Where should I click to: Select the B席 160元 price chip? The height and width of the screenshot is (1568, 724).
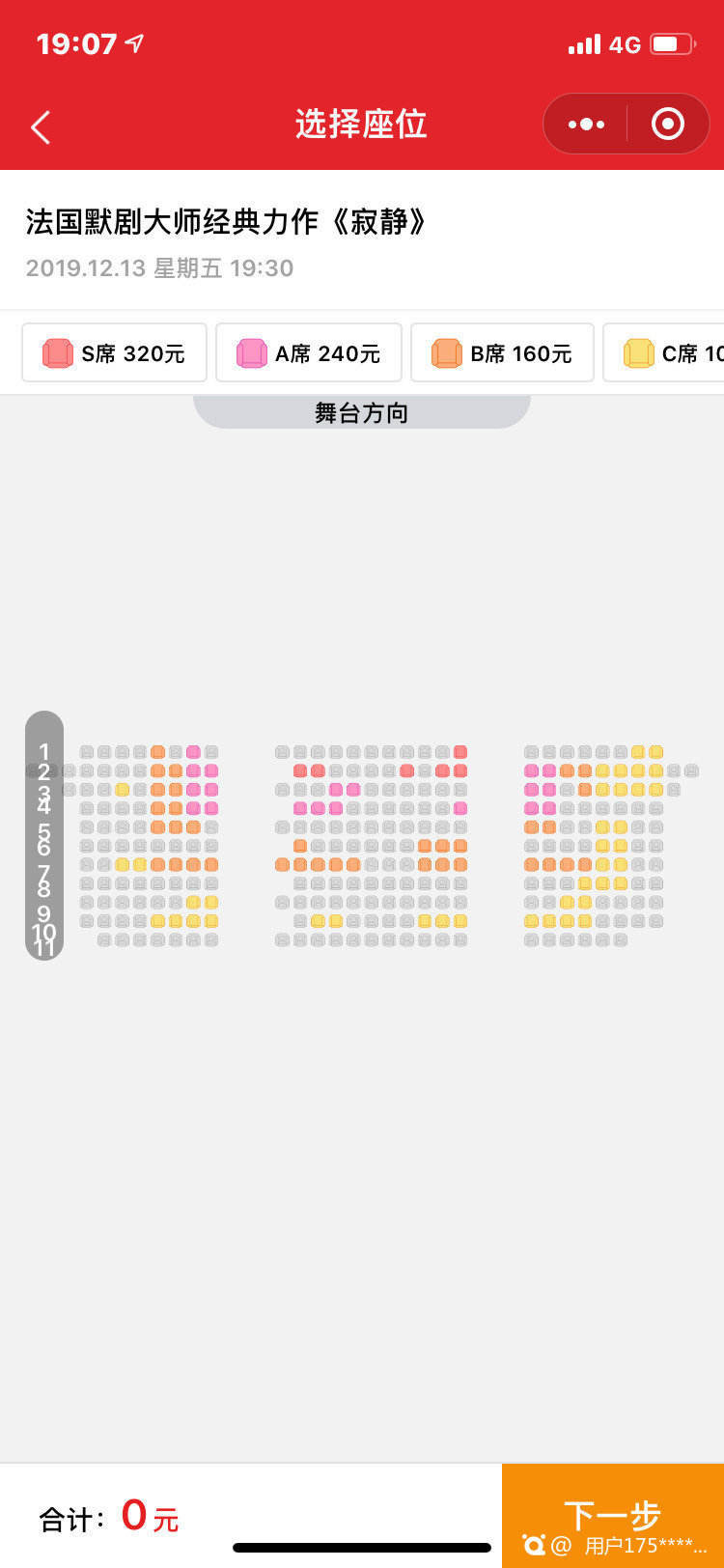tap(502, 353)
